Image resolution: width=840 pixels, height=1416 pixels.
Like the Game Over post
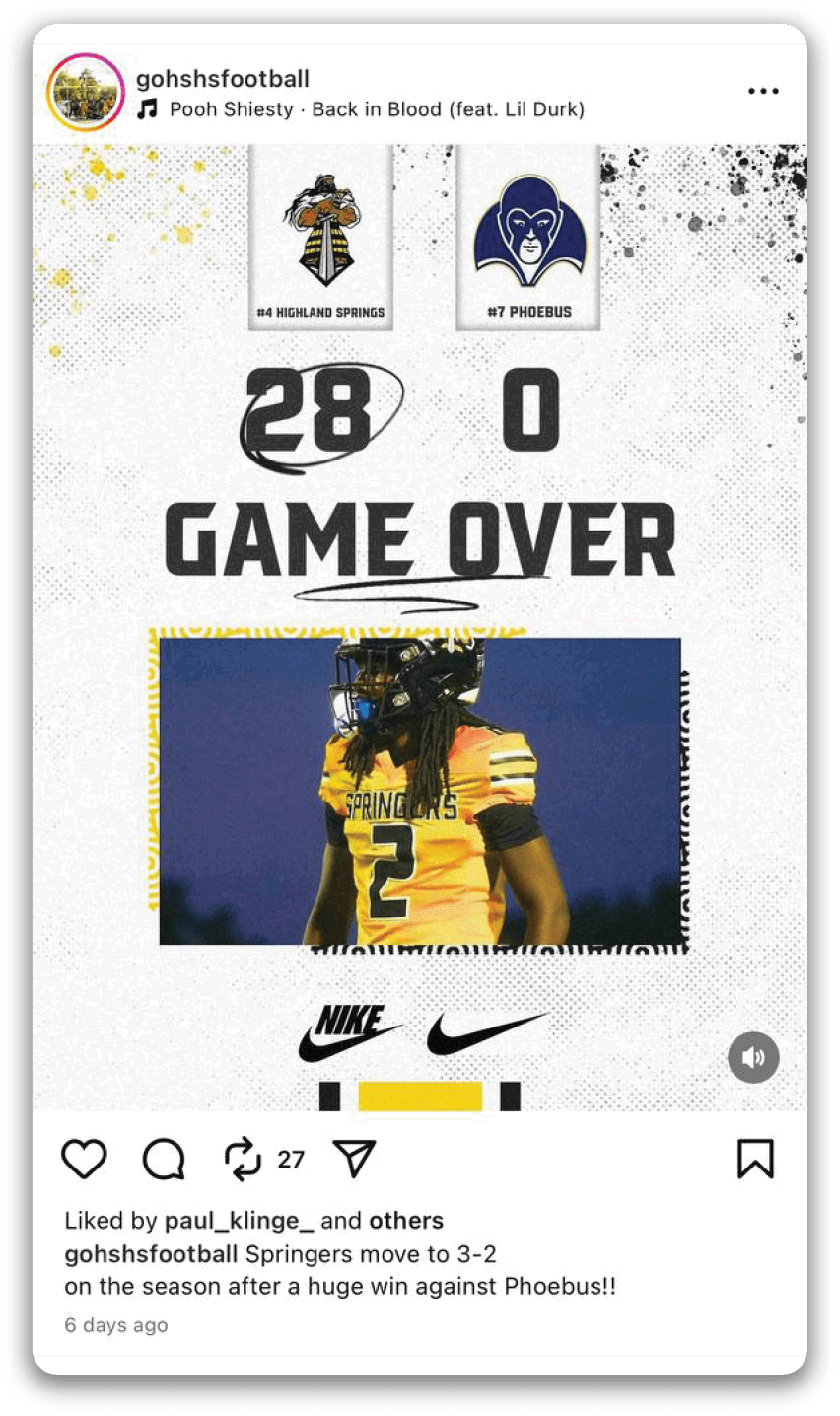click(x=84, y=1159)
